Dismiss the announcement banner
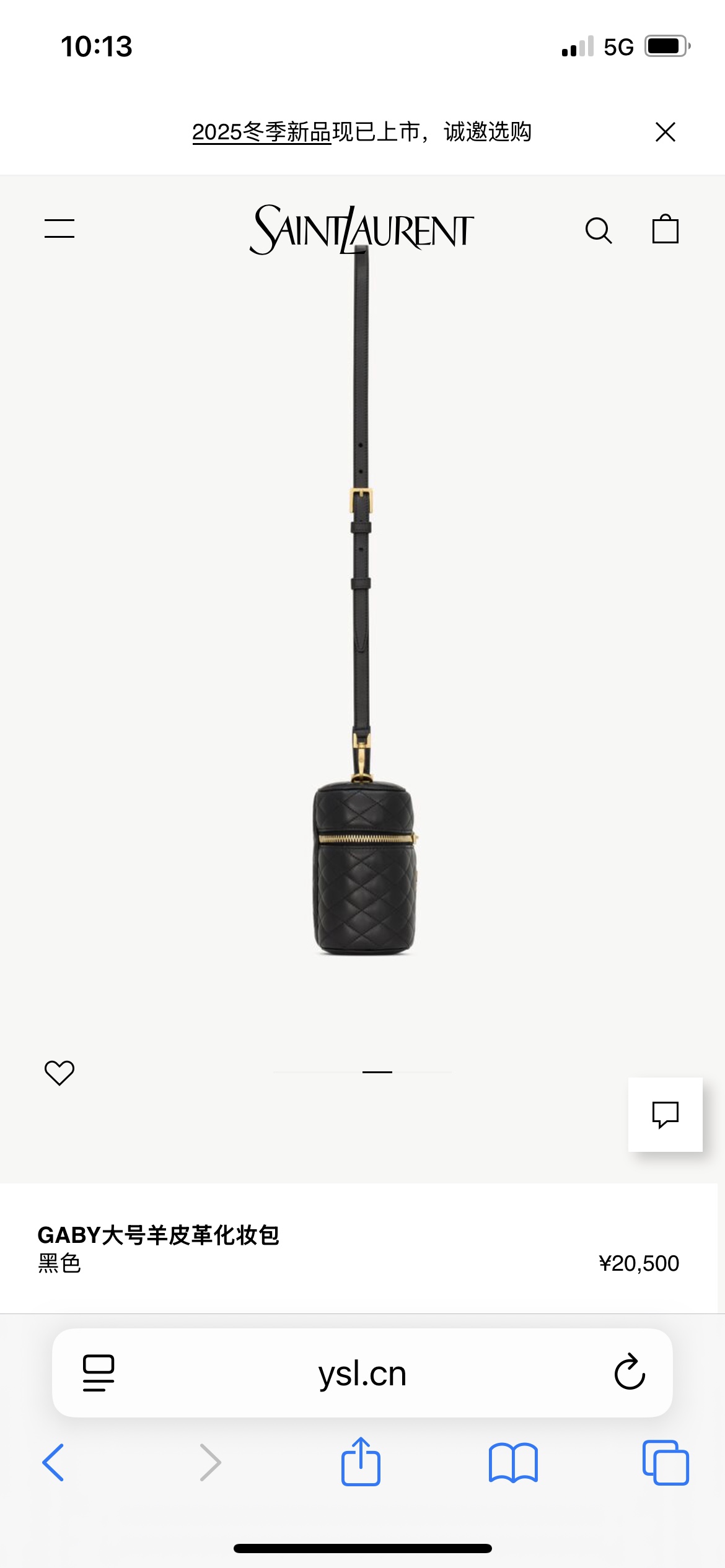 click(x=665, y=132)
